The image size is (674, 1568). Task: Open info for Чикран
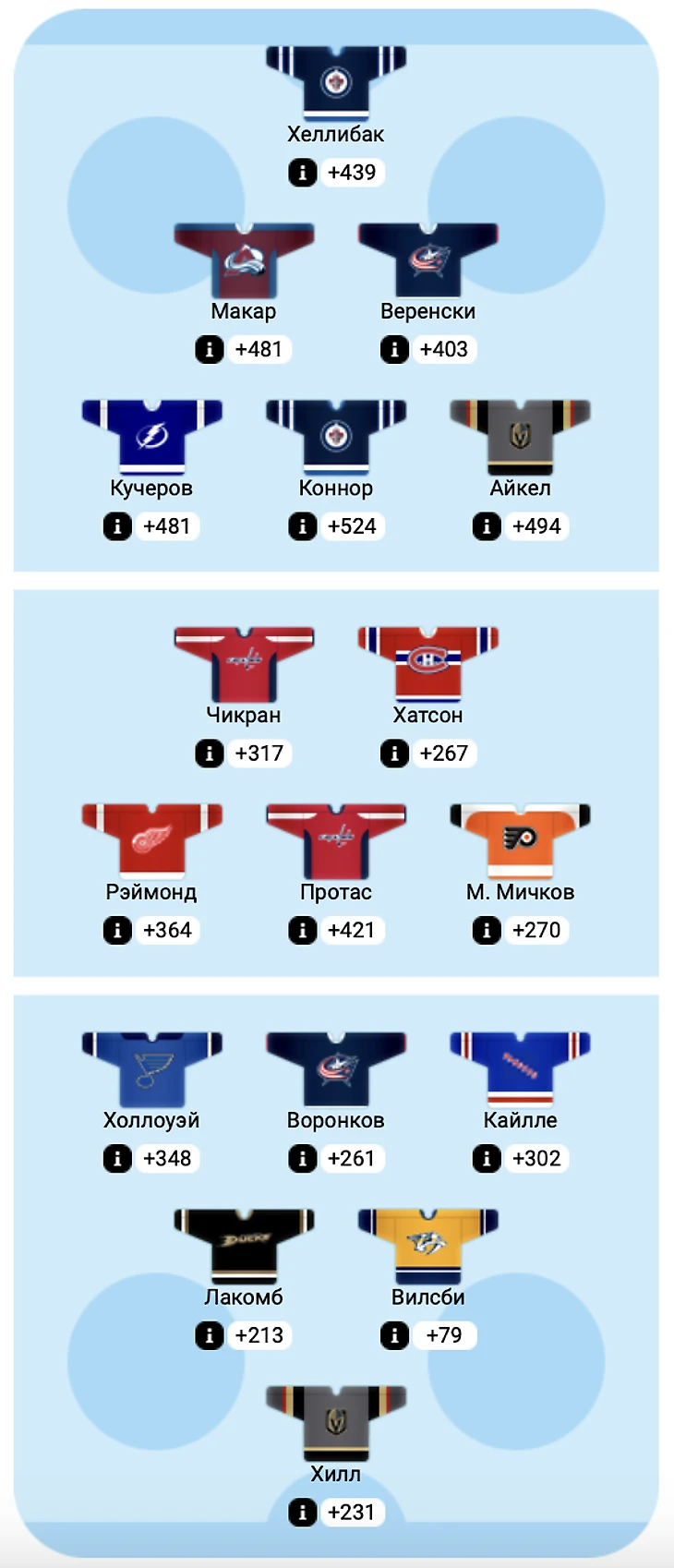[210, 754]
